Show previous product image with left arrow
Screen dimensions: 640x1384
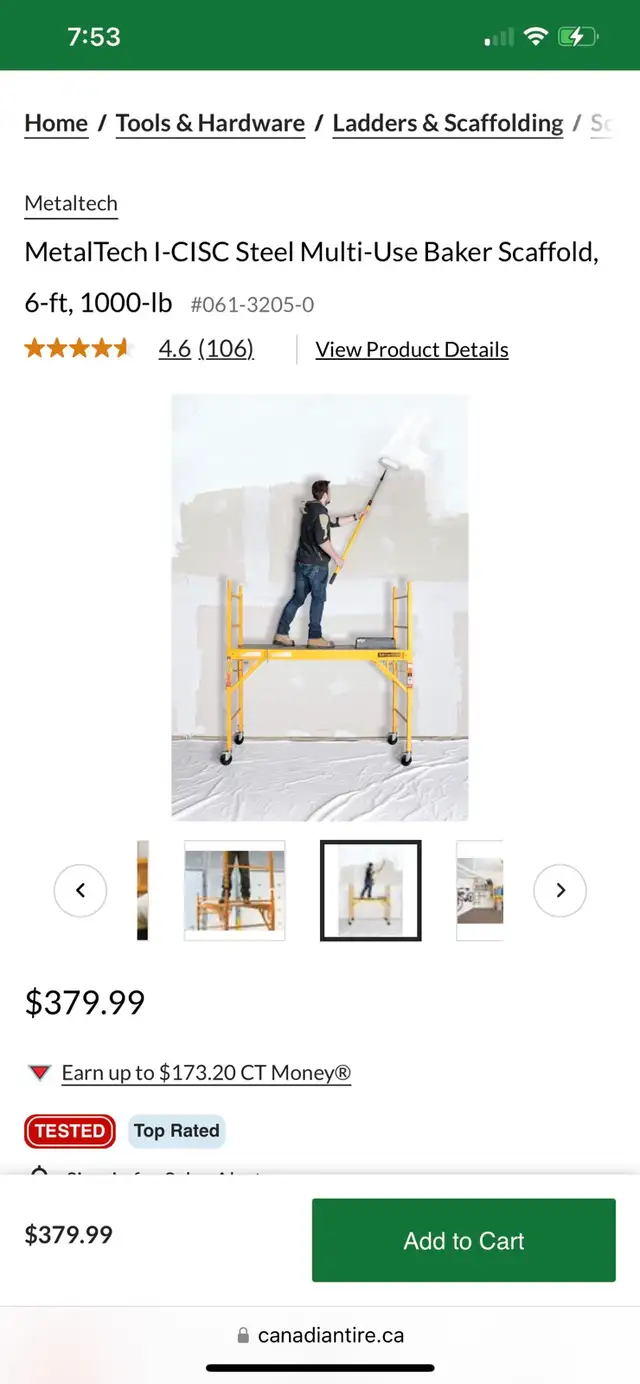pyautogui.click(x=80, y=890)
